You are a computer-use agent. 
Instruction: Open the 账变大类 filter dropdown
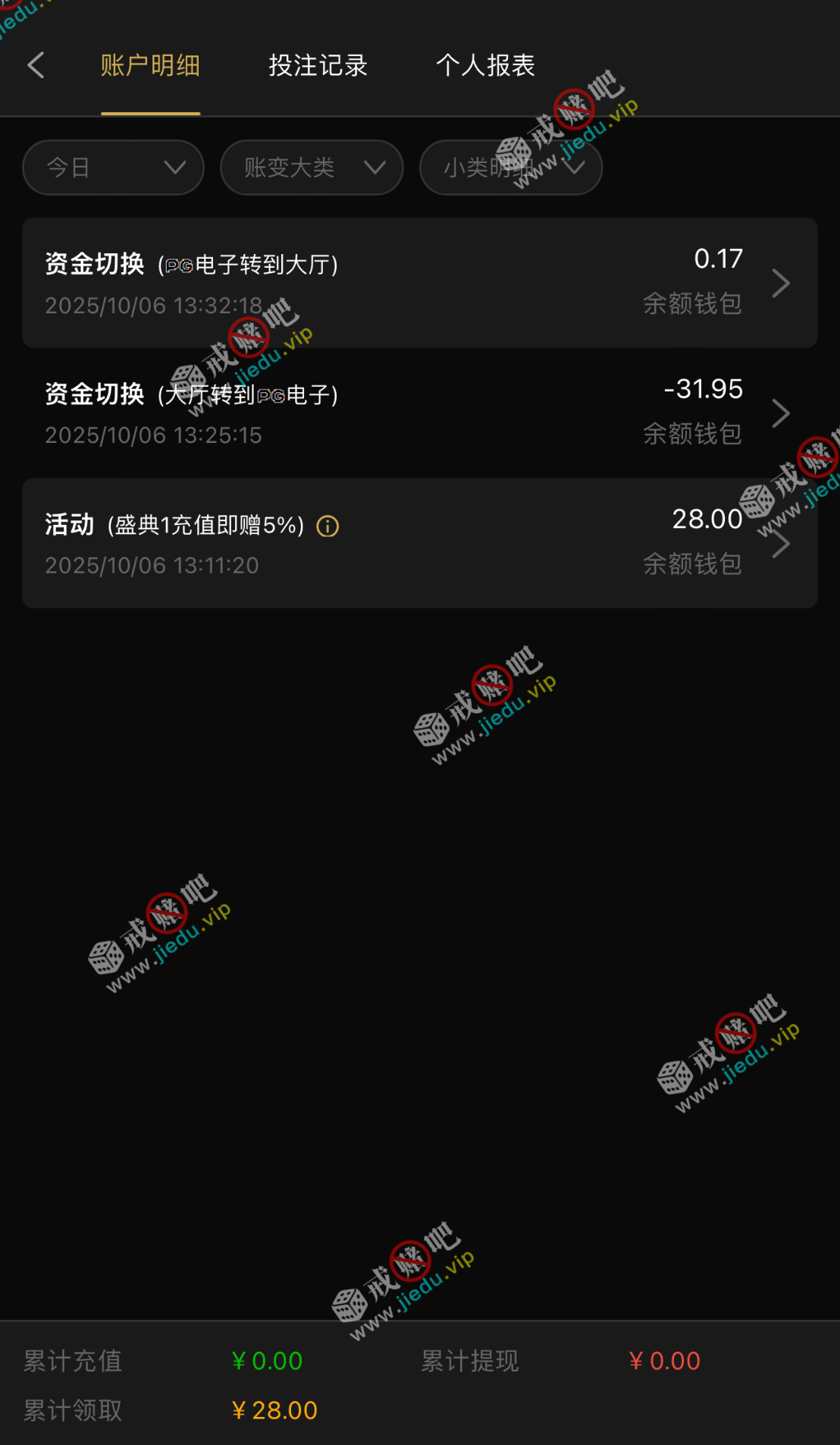312,168
